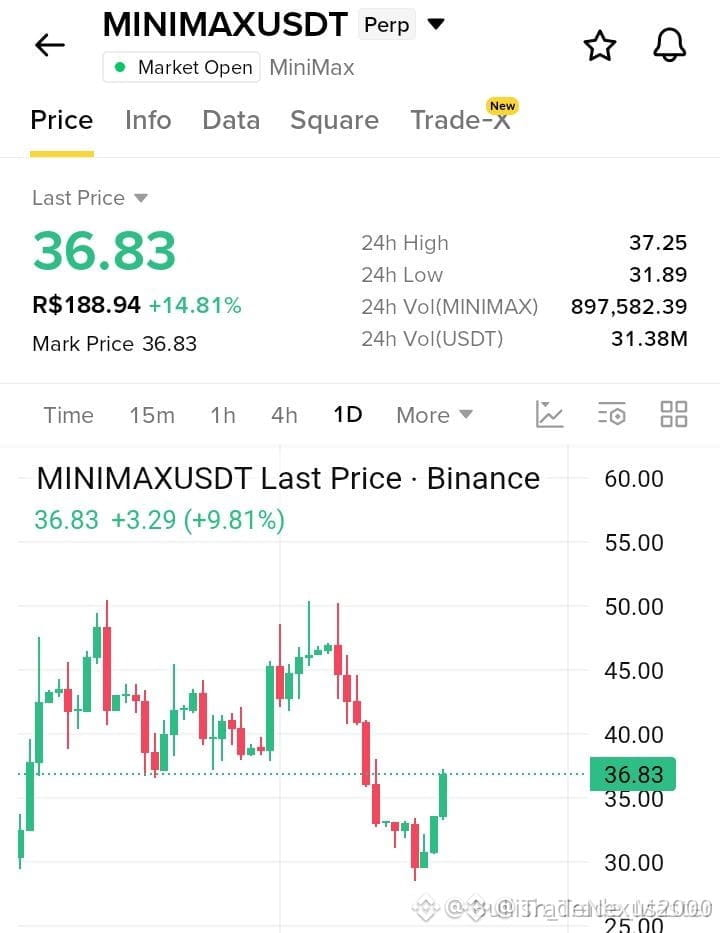Add MINIMAXUSDT to favorites with star
The width and height of the screenshot is (720, 933).
click(x=599, y=46)
